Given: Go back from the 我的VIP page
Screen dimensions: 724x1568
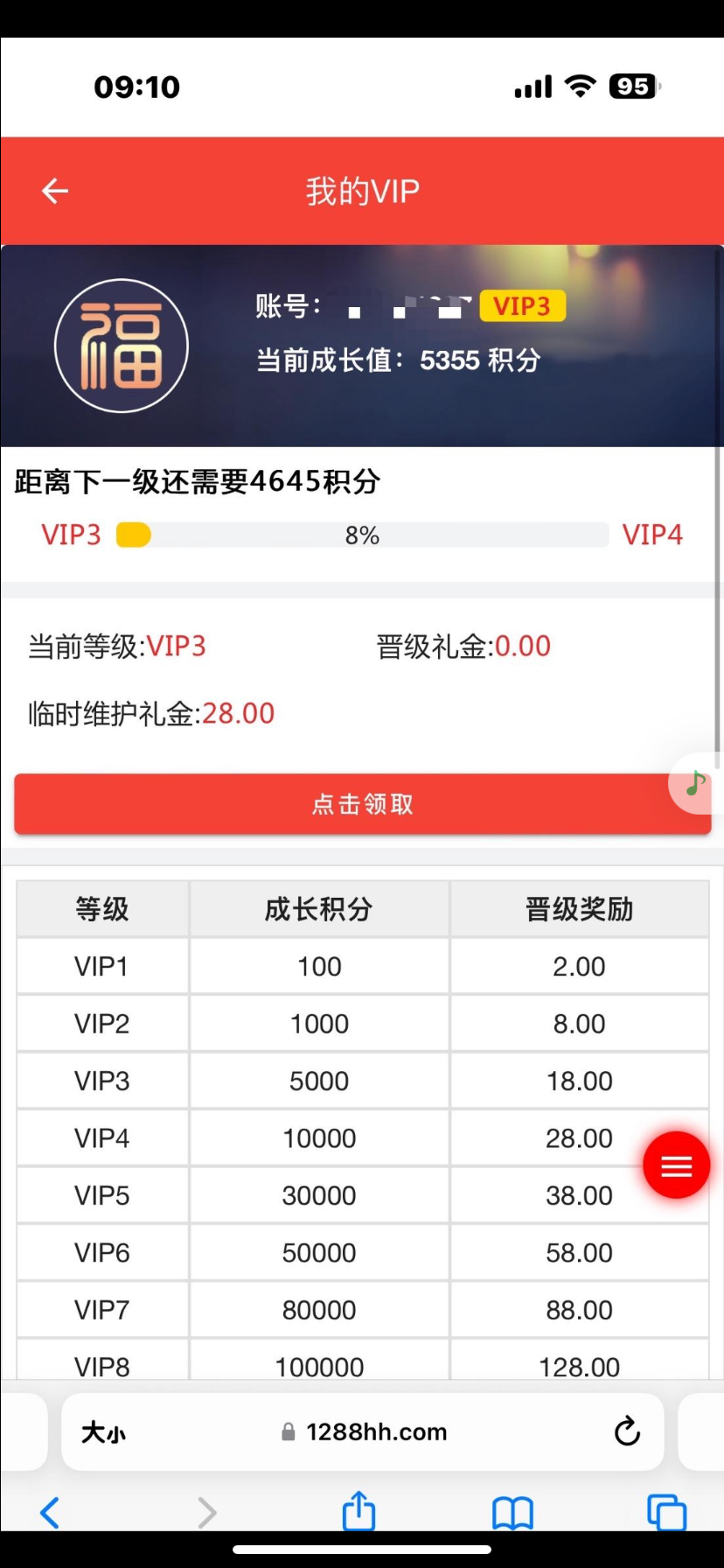Looking at the screenshot, I should pyautogui.click(x=55, y=191).
